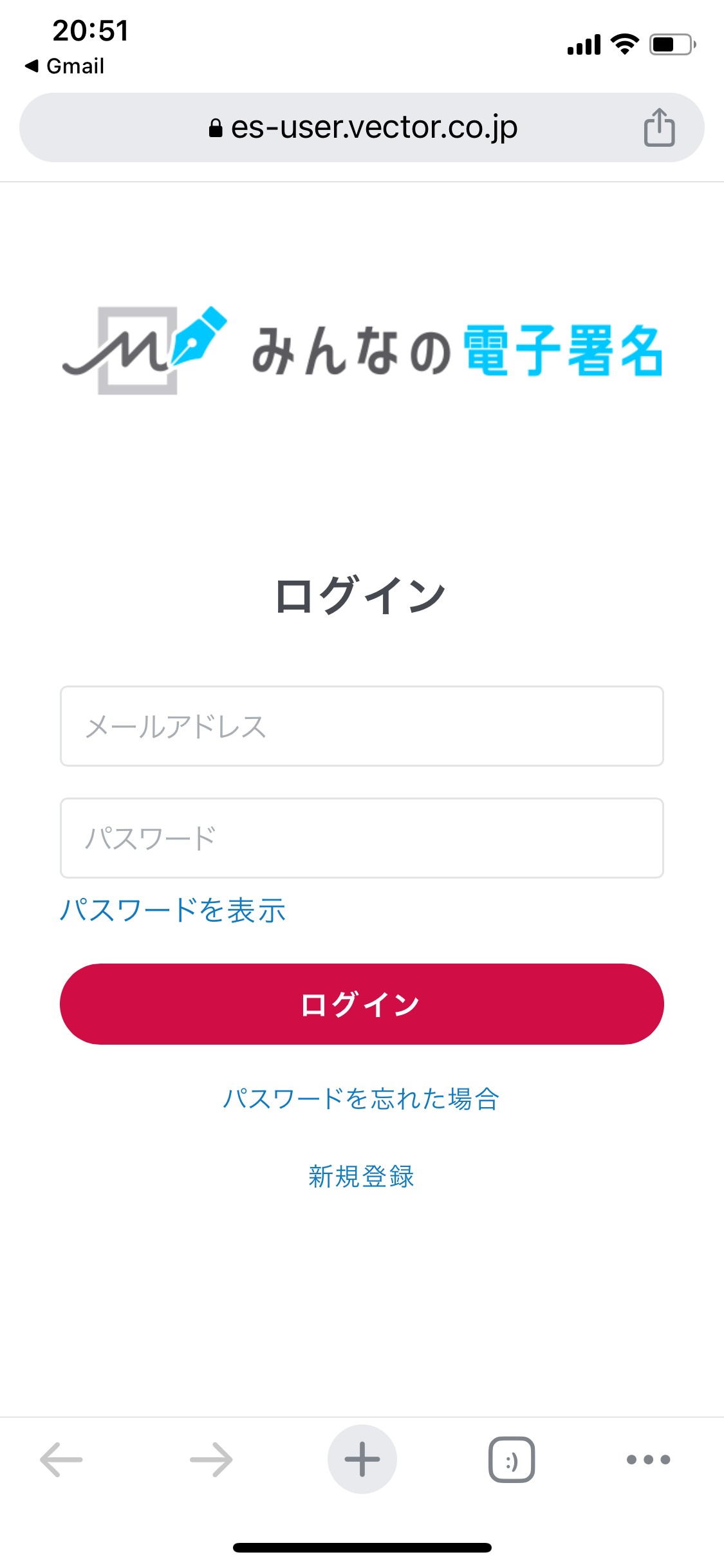Tap the メールアドレス email field
This screenshot has width=724, height=1568.
point(362,726)
